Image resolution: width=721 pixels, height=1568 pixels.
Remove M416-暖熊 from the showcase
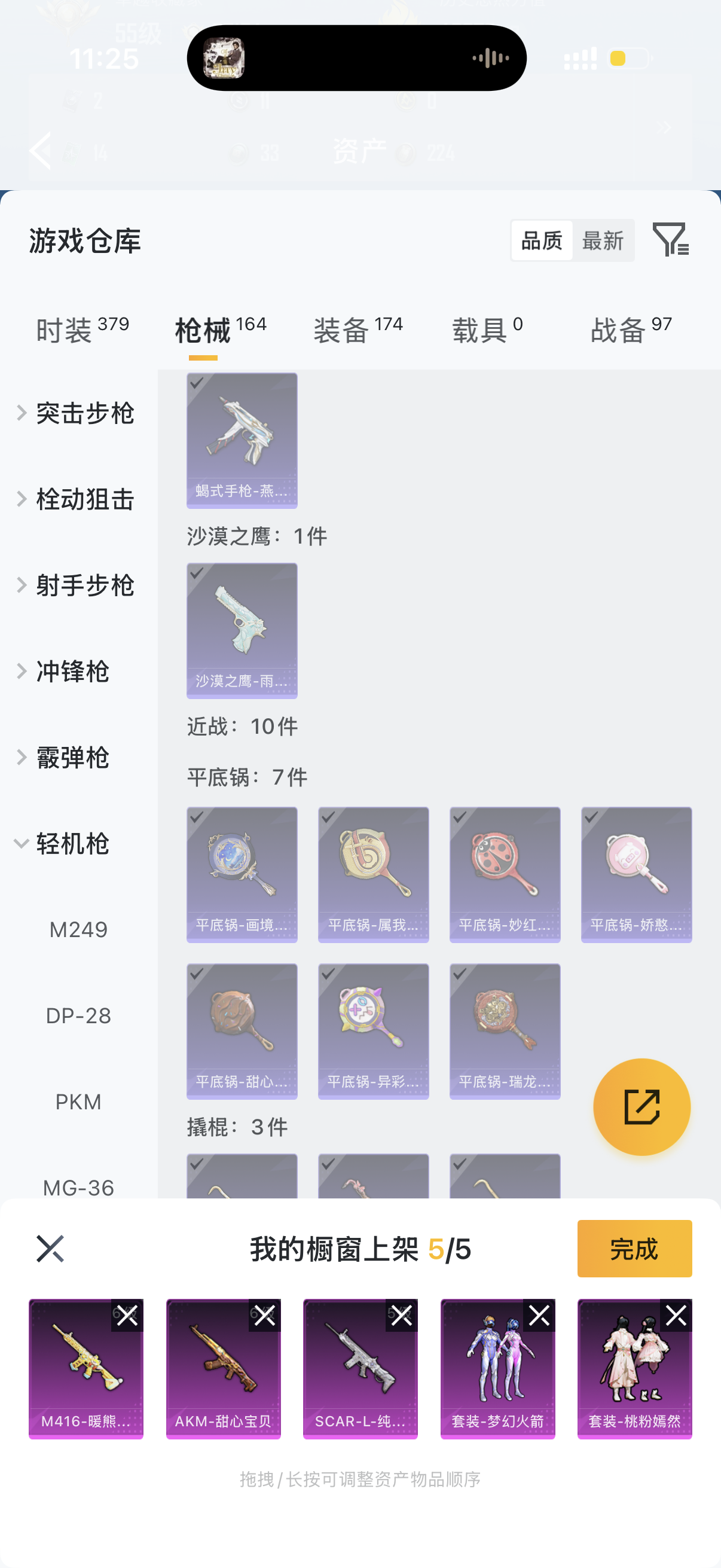click(127, 1316)
